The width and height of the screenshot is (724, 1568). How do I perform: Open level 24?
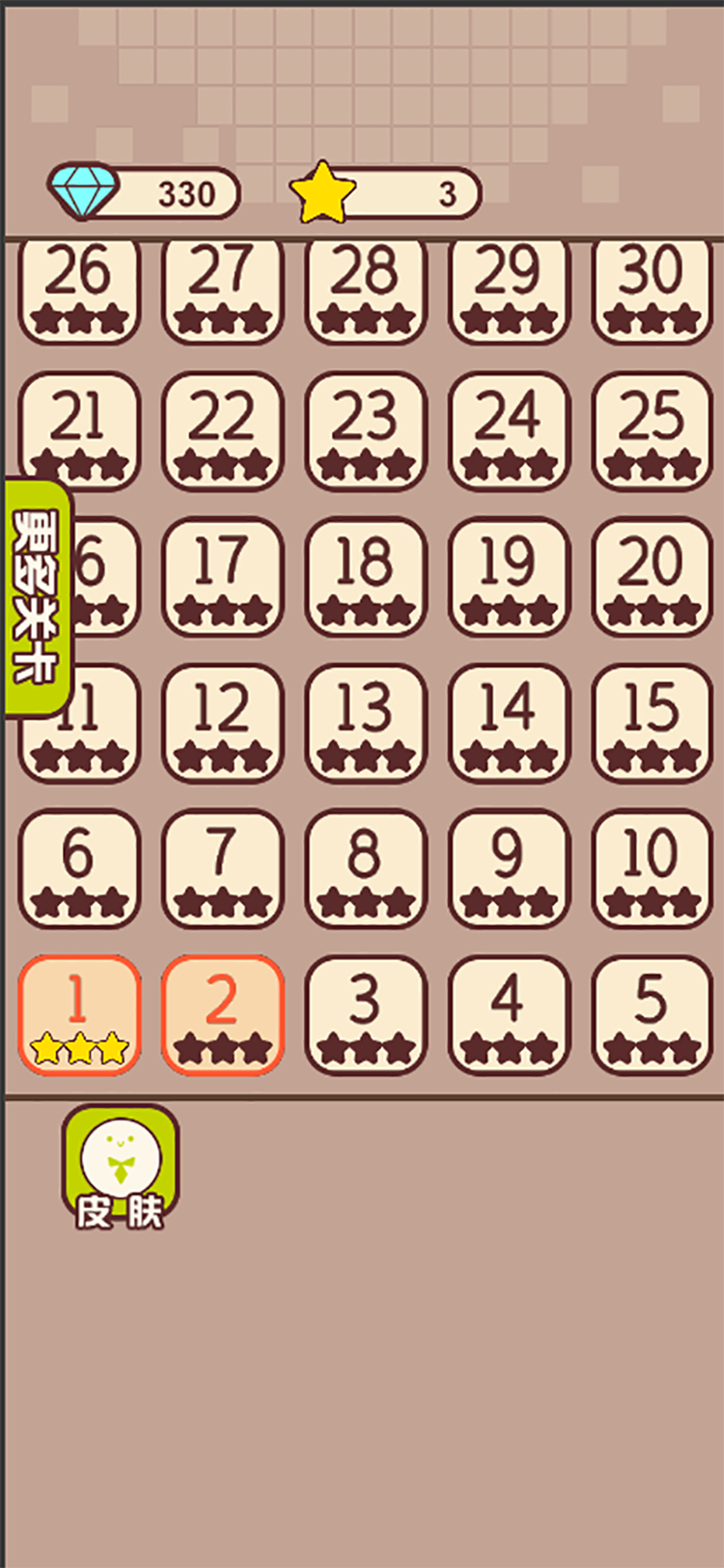[x=508, y=431]
